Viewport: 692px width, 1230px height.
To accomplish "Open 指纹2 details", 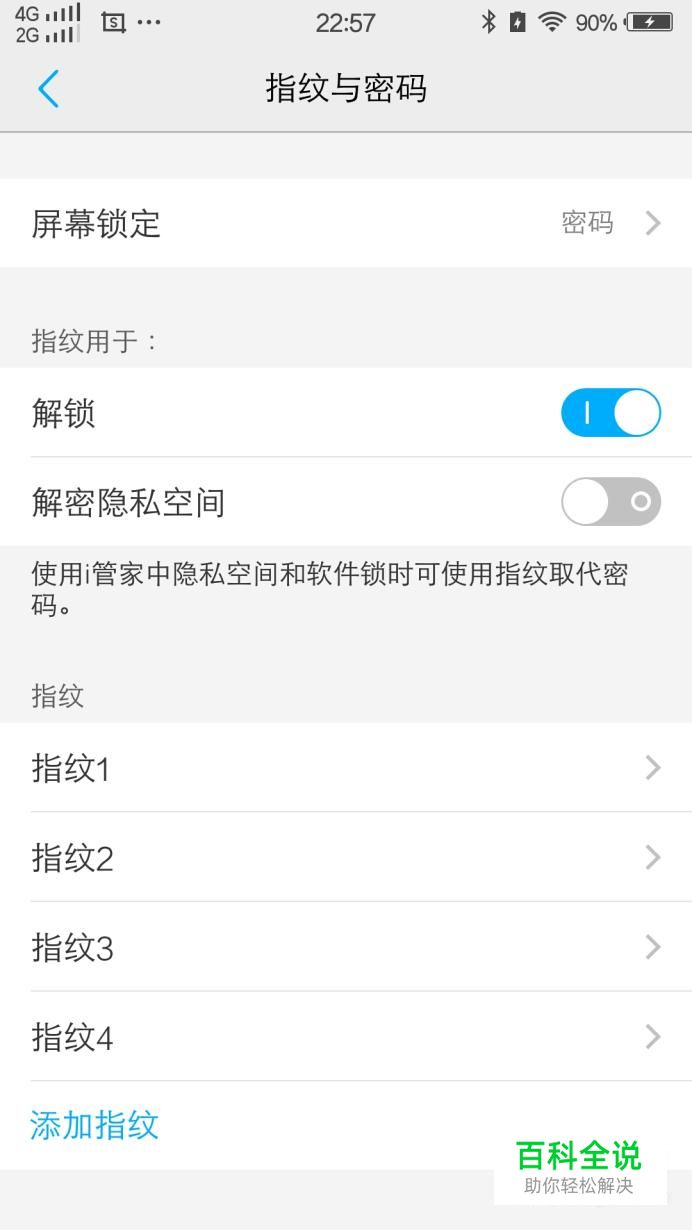I will tap(346, 857).
